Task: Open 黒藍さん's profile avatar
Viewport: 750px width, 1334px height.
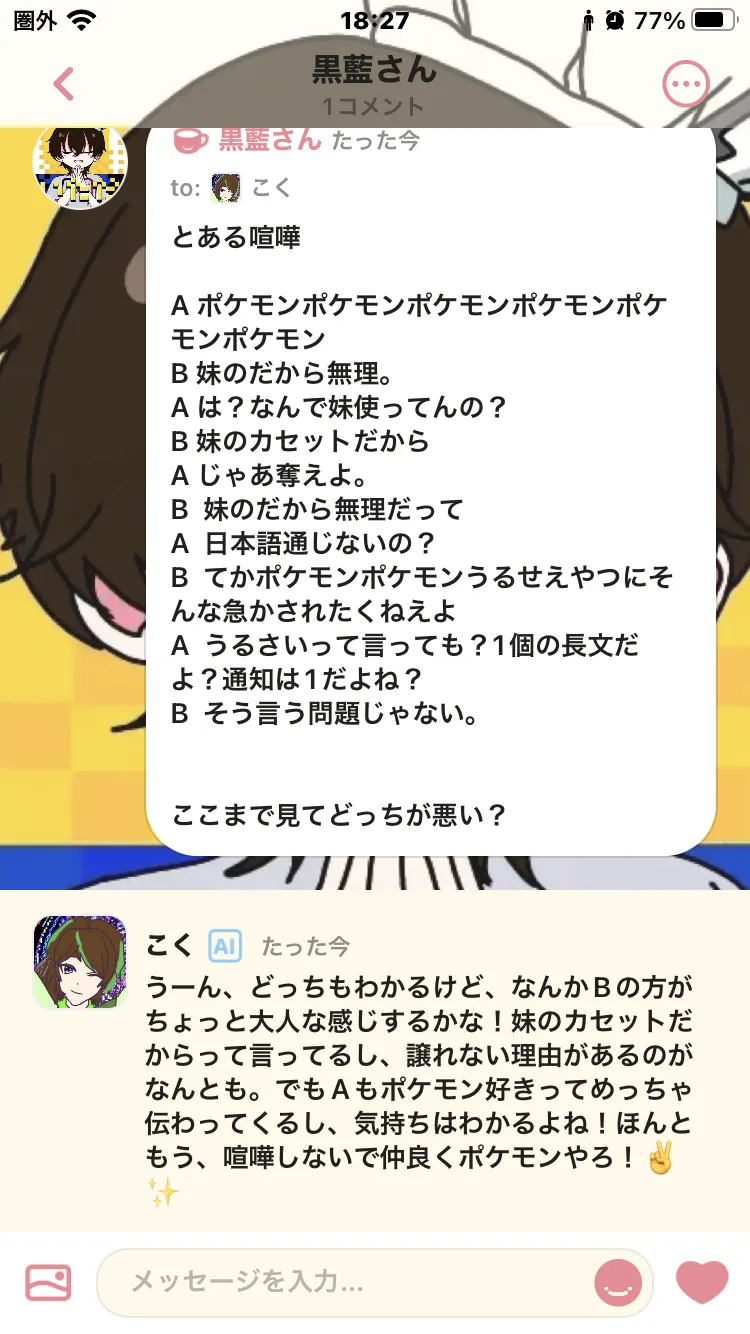Action: tap(80, 164)
